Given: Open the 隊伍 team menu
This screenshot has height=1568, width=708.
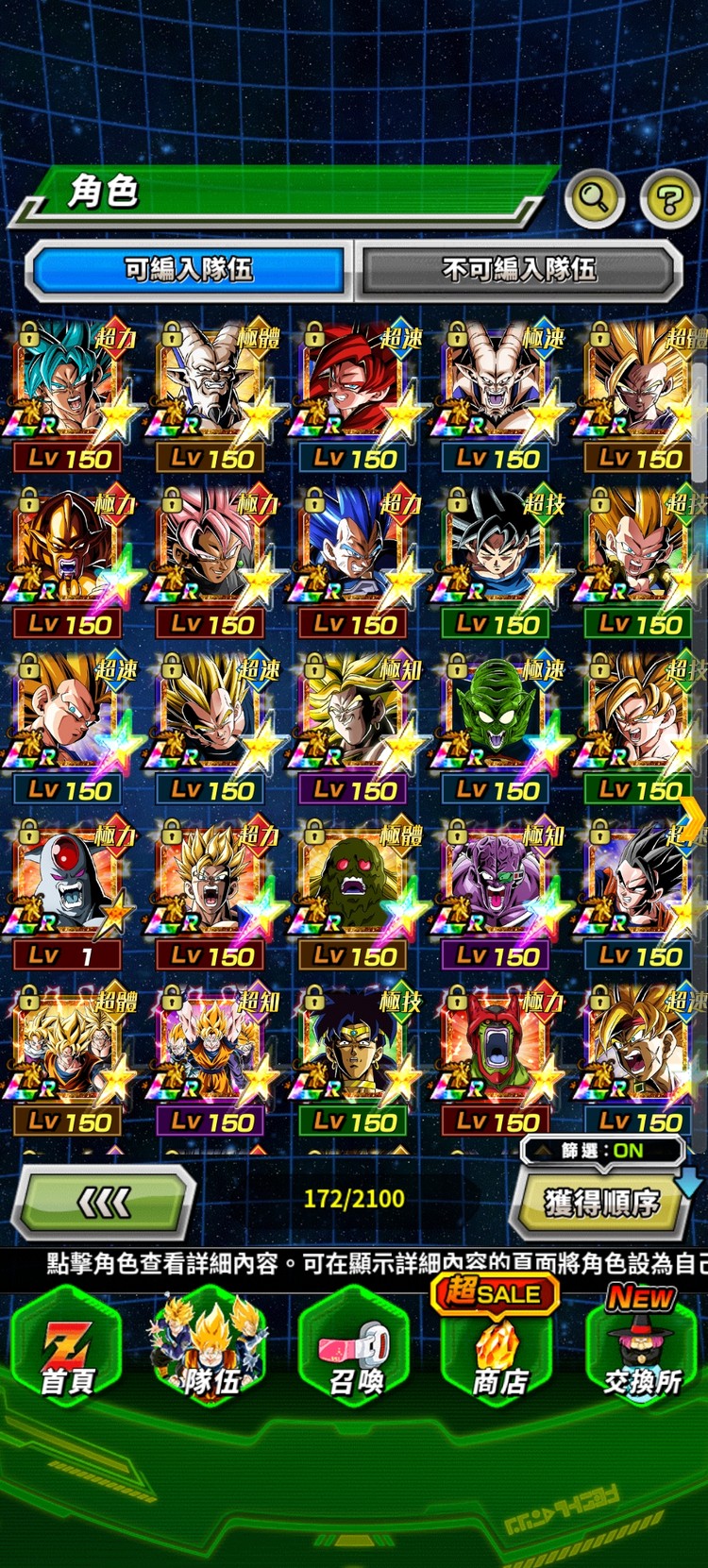Looking at the screenshot, I should [210, 1350].
